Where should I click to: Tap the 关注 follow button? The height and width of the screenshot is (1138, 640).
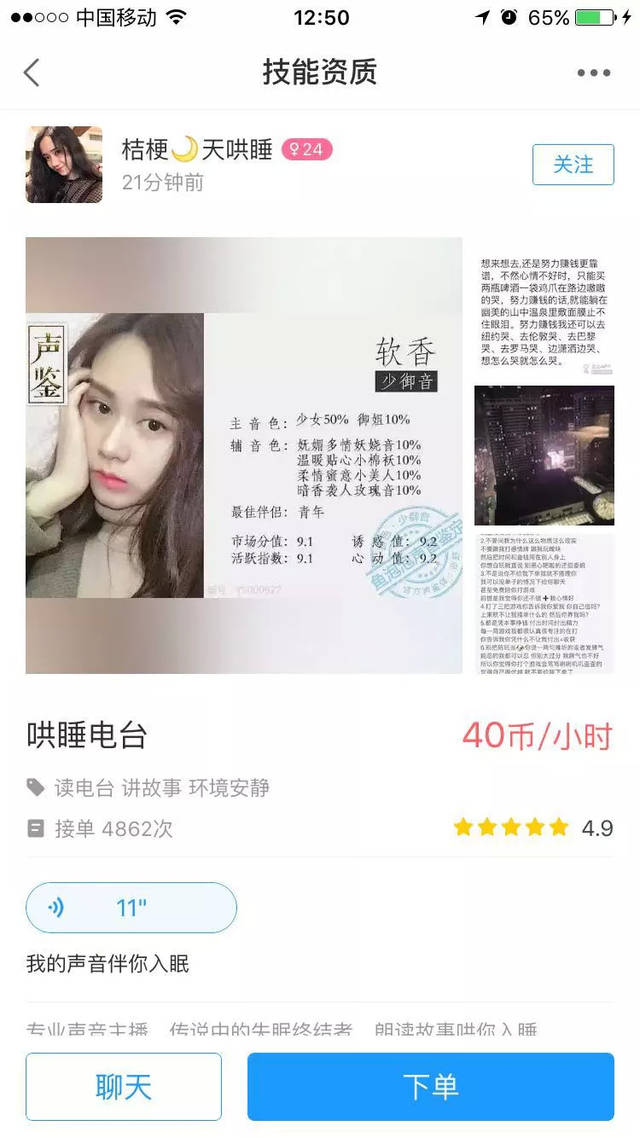pos(573,165)
